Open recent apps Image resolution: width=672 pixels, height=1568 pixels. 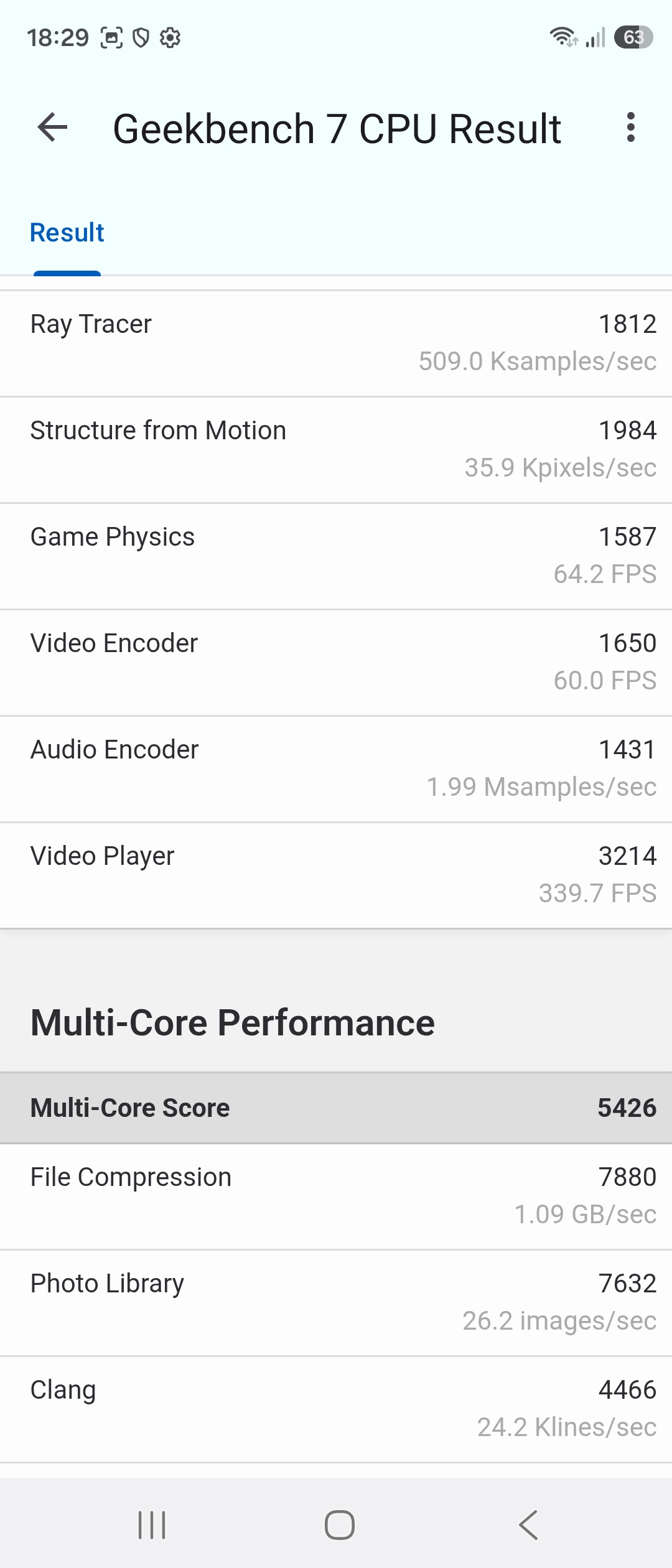152,1524
